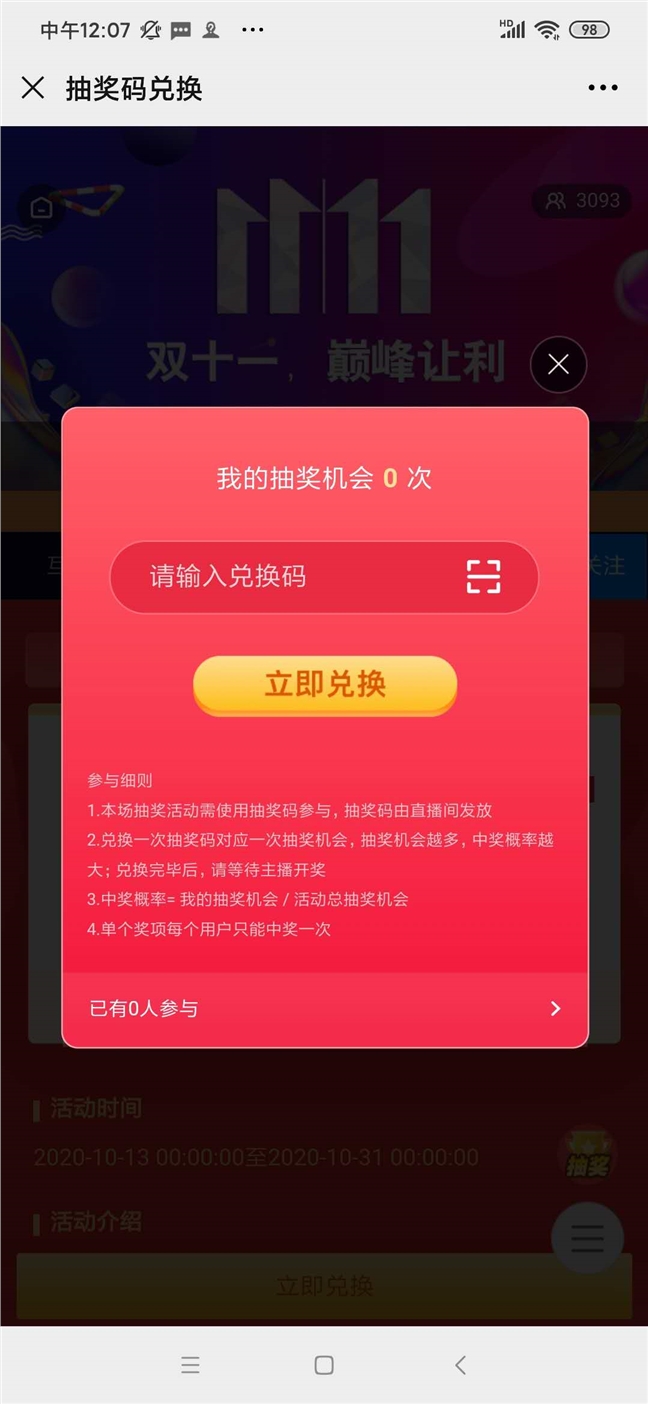
Task: Close the 抽奖码兑换 page
Action: pyautogui.click(x=33, y=88)
